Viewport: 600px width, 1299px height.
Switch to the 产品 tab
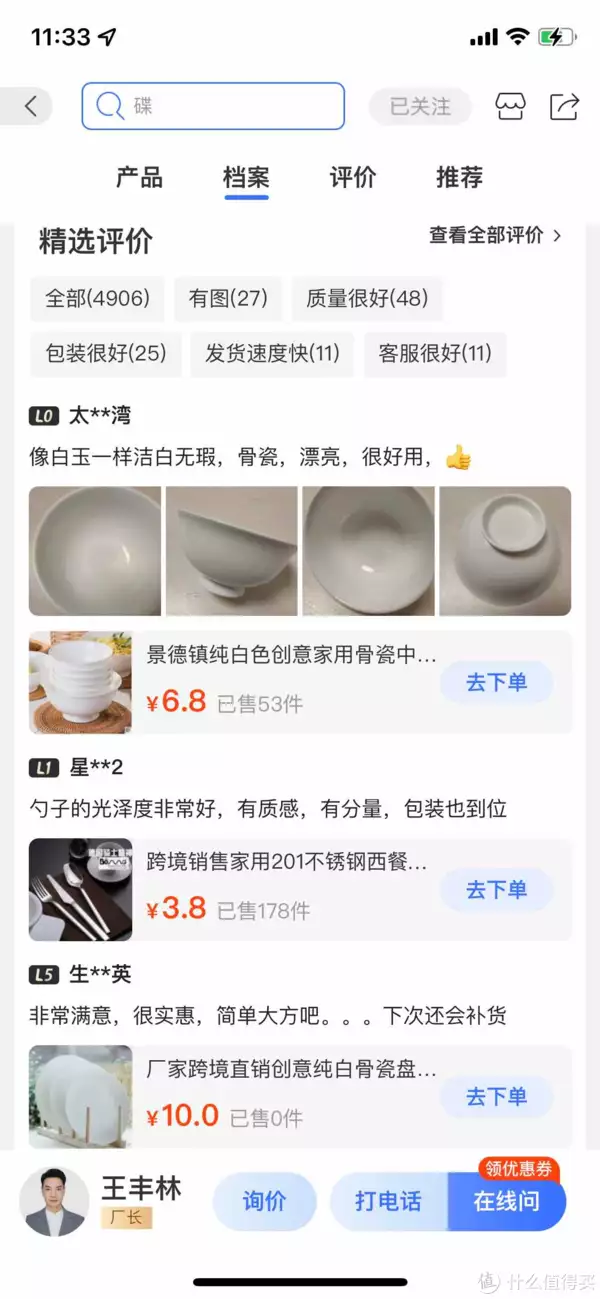point(139,178)
